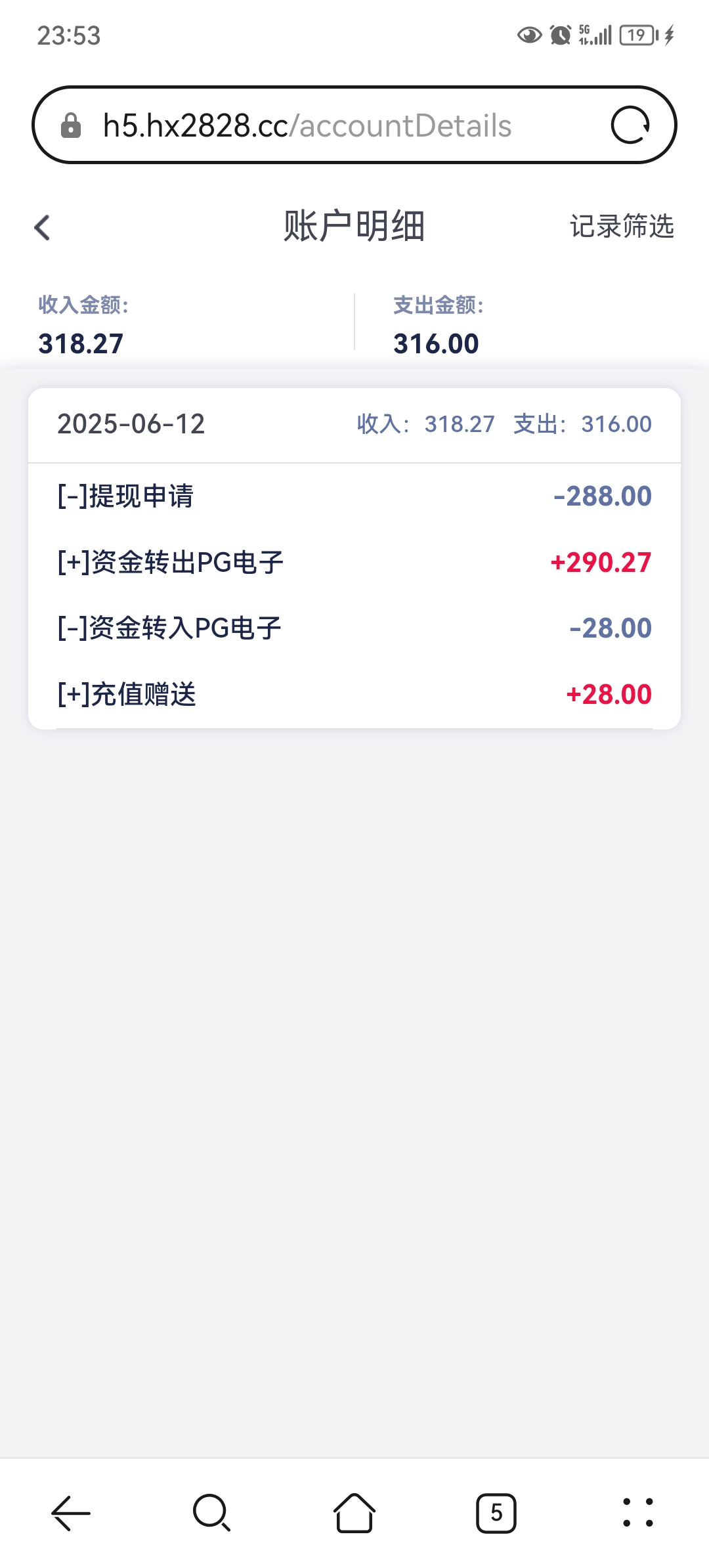Open the browser four-dot menu
The image size is (709, 1568).
pos(637,1513)
